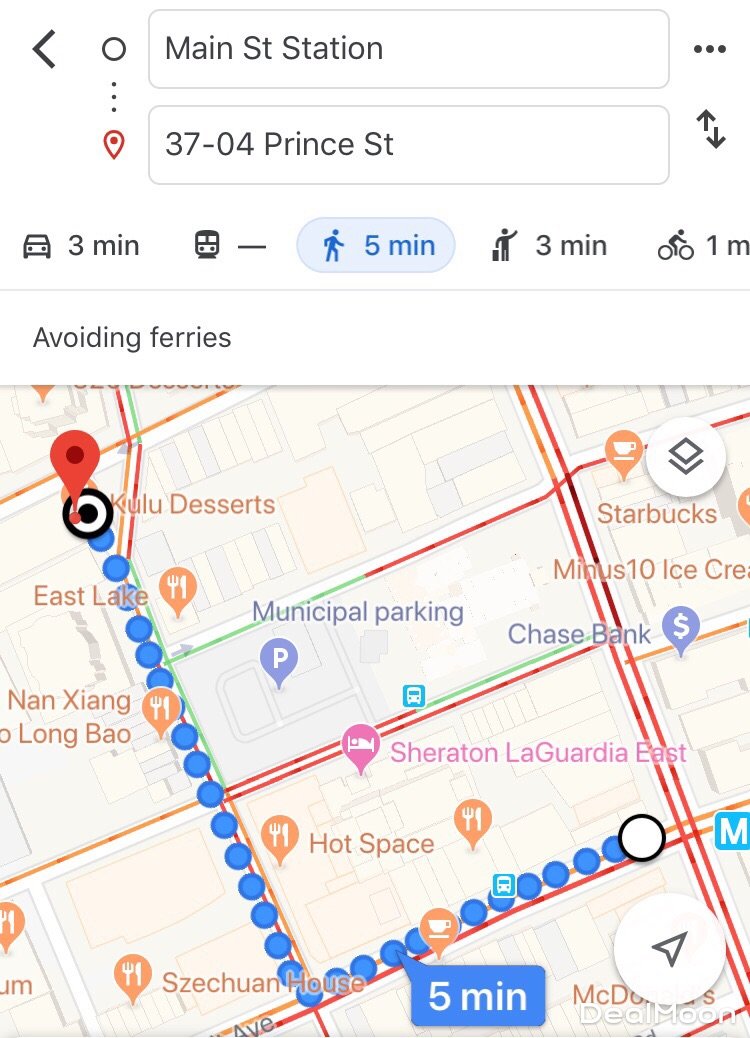750x1038 pixels.
Task: Open the three-dot overflow menu
Action: coord(709,49)
